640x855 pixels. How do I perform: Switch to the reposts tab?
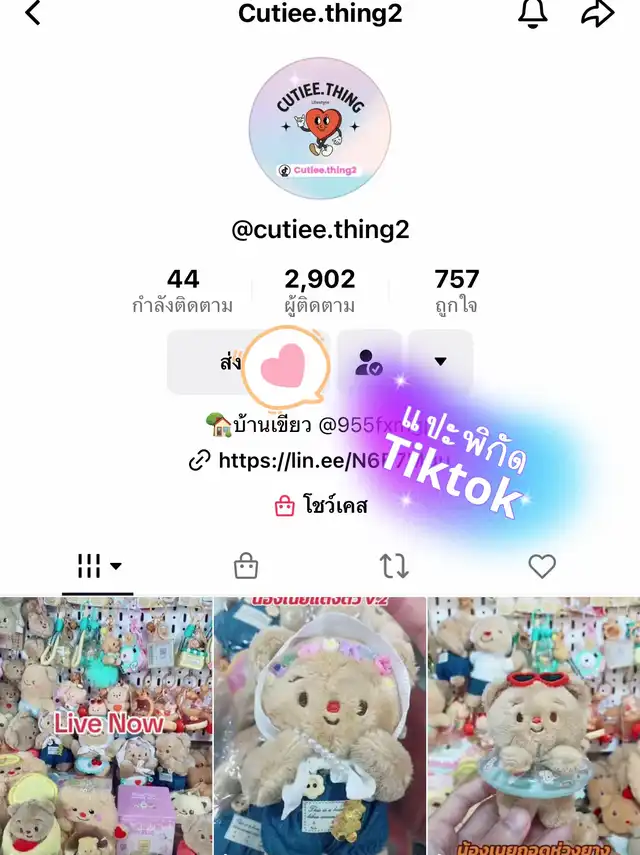394,567
